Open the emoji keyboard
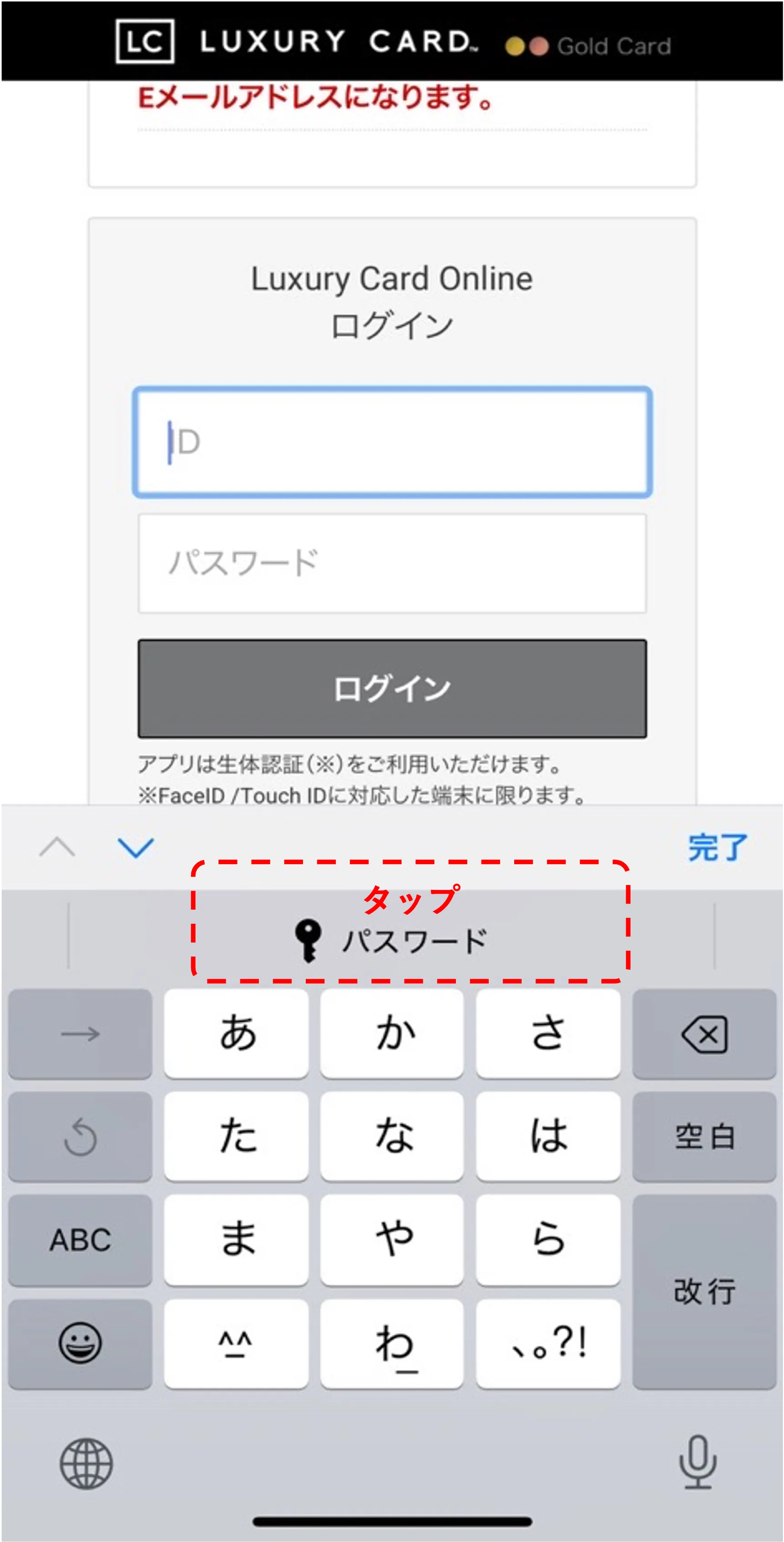The image size is (784, 1542). pyautogui.click(x=80, y=1343)
